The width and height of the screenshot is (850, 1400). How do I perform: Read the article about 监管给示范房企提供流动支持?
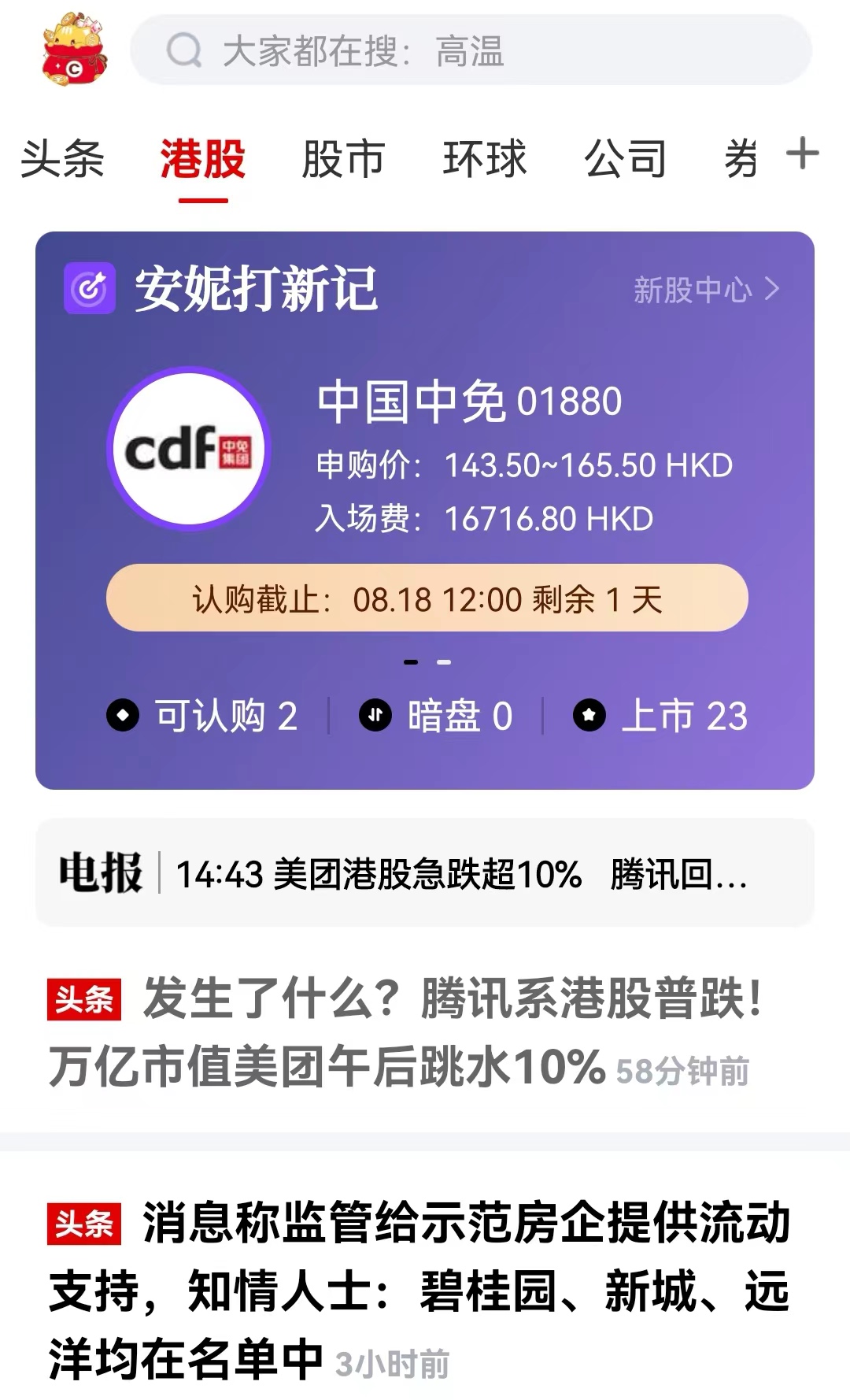(417, 1291)
